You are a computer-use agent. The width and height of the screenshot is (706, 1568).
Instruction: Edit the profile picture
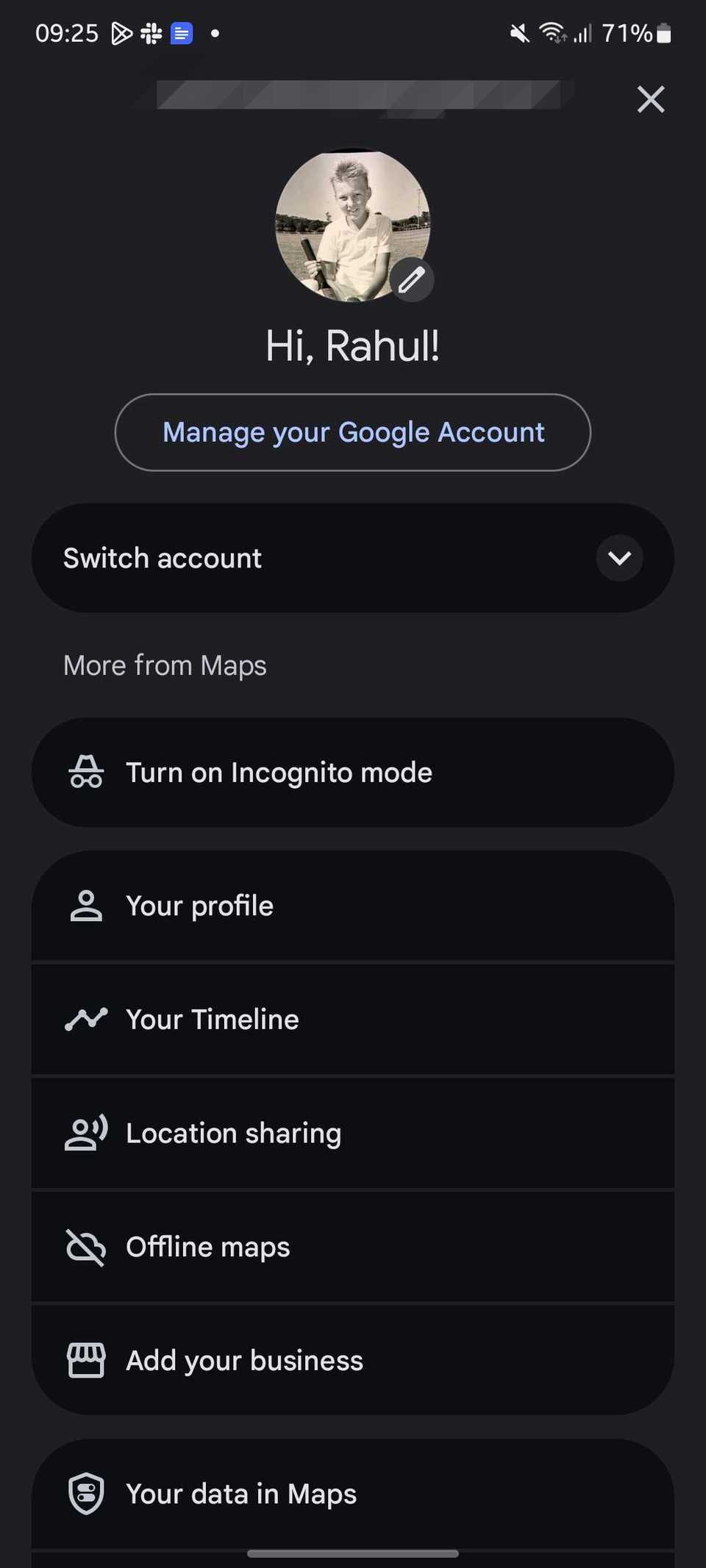coord(412,280)
